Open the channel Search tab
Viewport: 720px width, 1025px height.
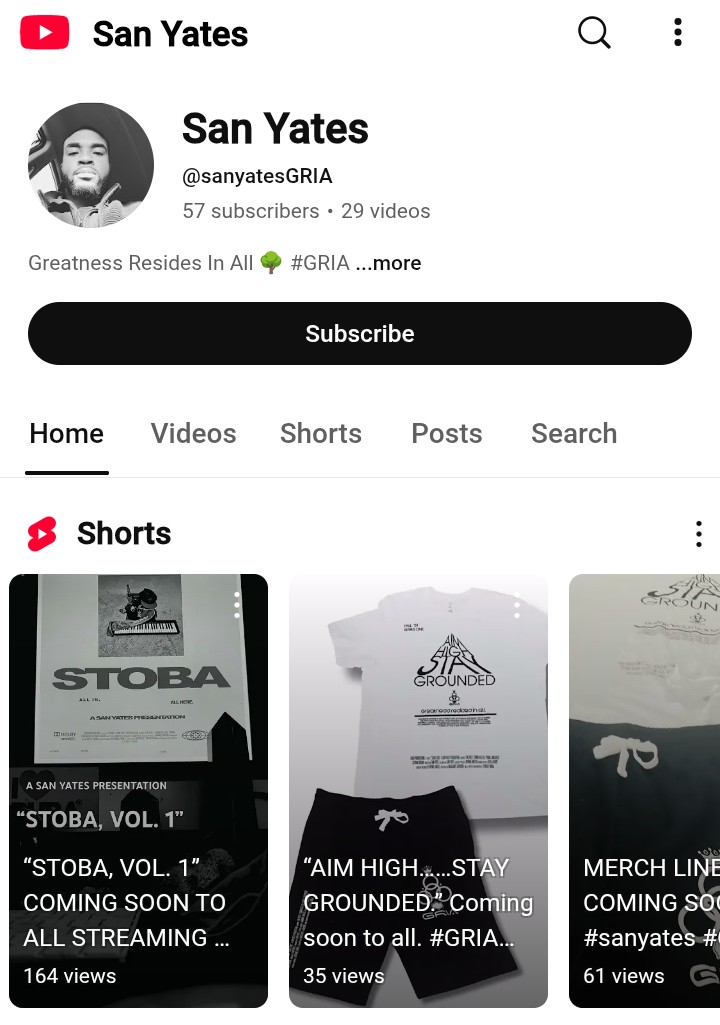click(574, 433)
